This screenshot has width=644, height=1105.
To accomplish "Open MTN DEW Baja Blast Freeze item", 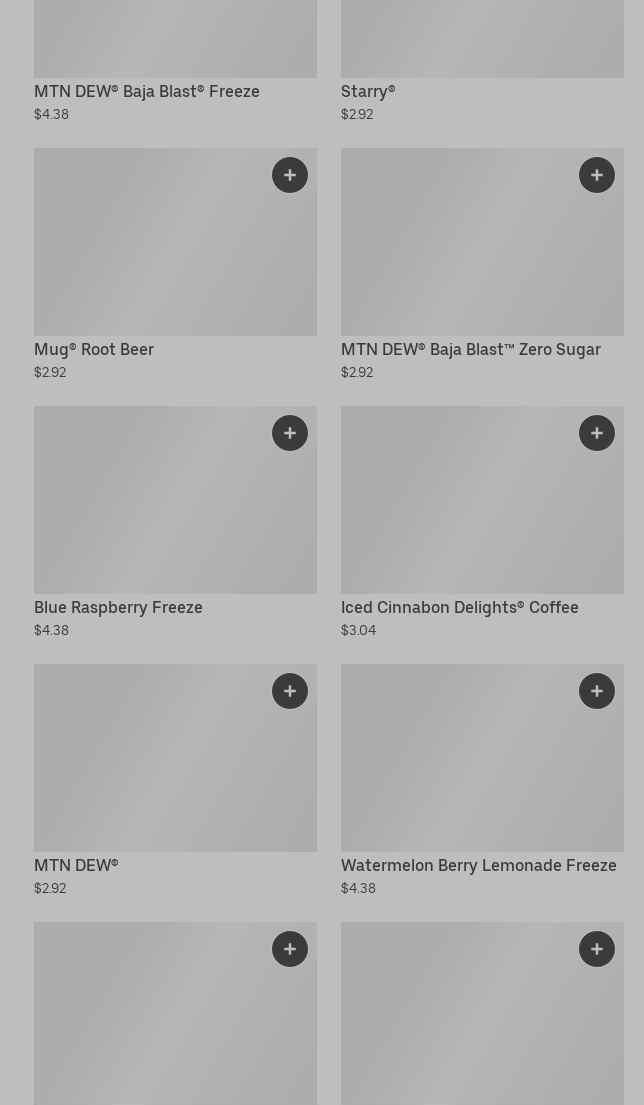I will click(146, 91).
